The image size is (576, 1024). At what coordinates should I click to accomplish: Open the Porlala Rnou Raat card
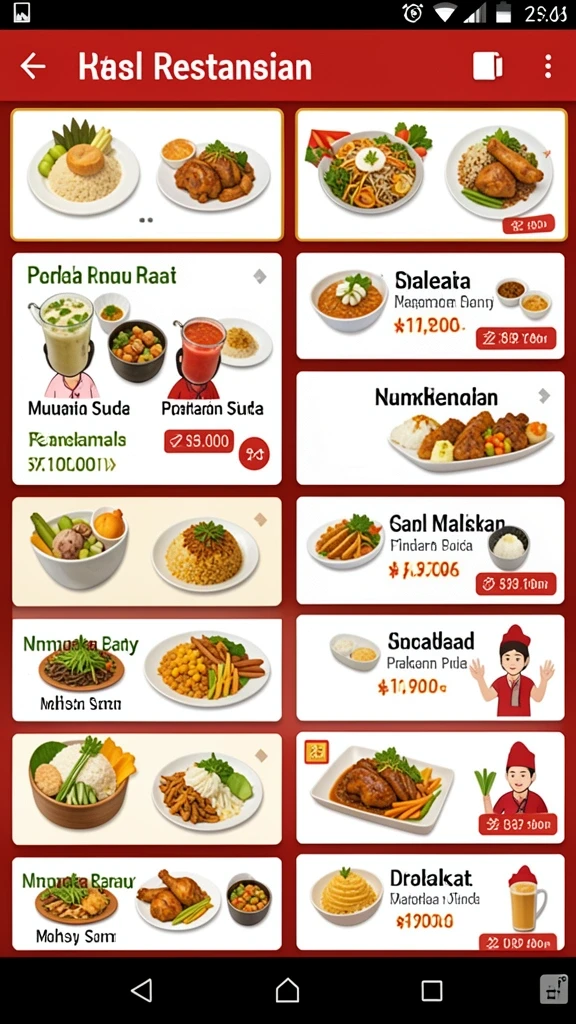pos(147,369)
